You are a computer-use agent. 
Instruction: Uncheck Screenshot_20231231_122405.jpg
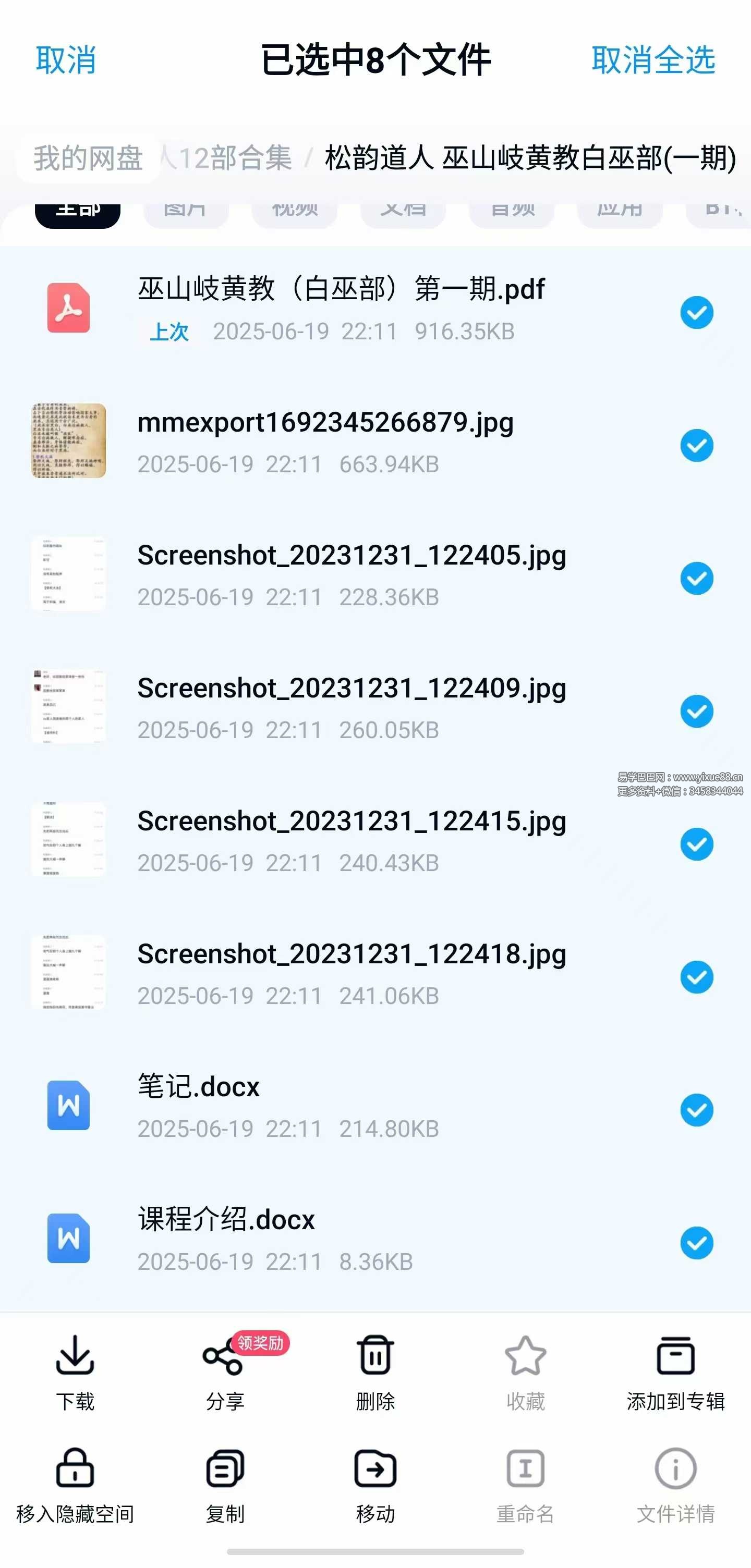(696, 578)
